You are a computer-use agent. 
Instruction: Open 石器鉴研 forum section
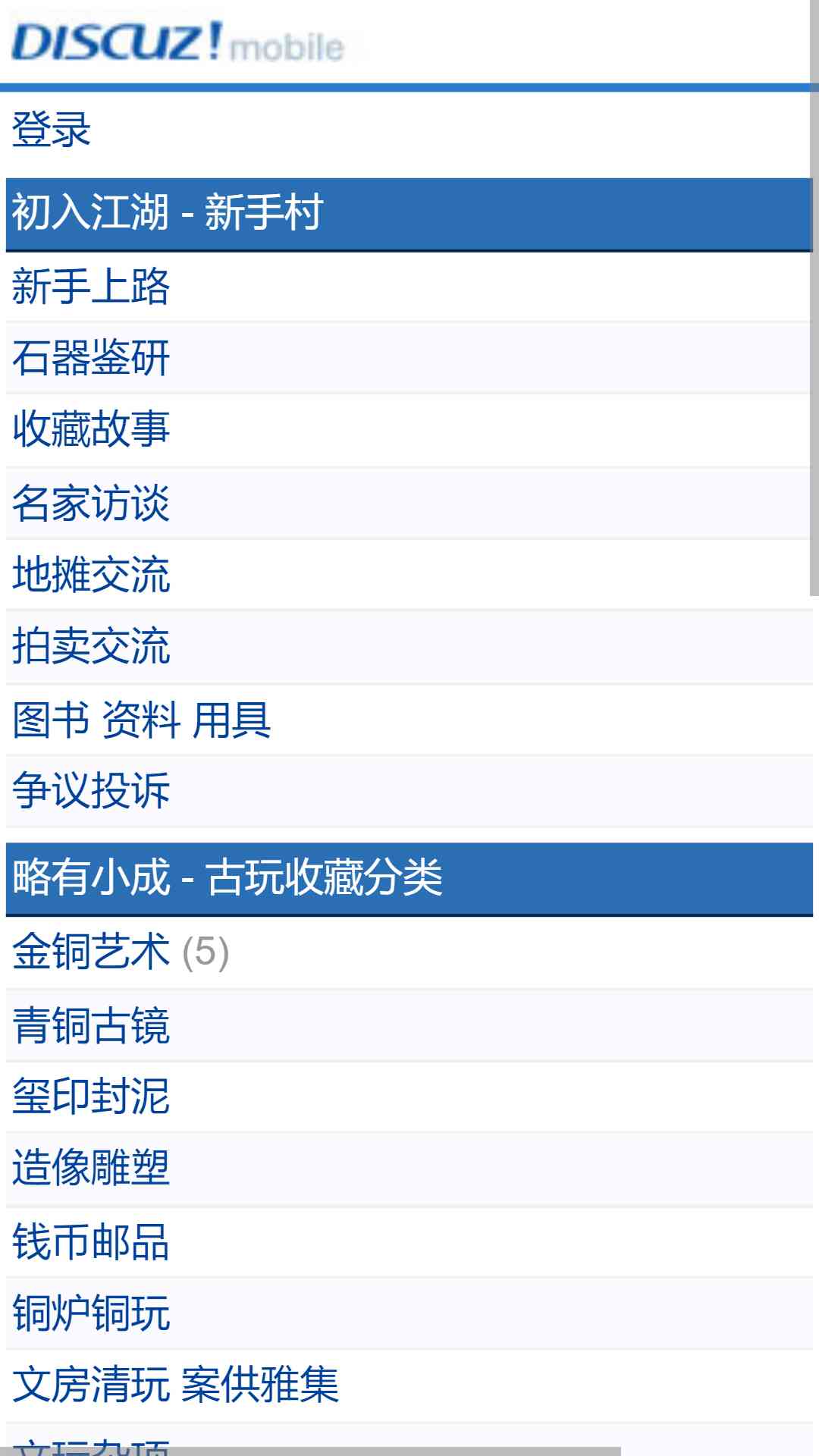91,358
